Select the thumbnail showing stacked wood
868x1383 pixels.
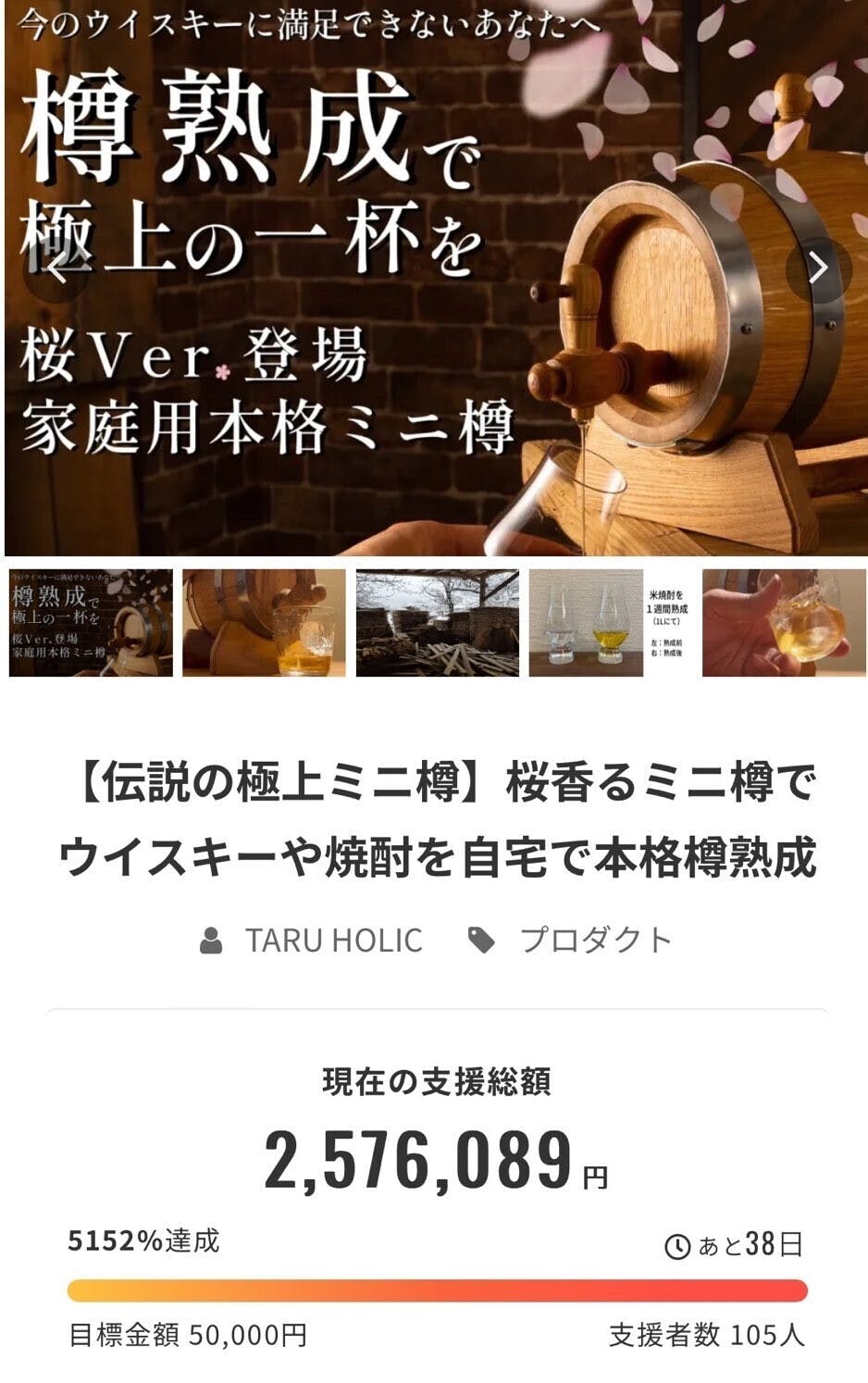coord(437,622)
